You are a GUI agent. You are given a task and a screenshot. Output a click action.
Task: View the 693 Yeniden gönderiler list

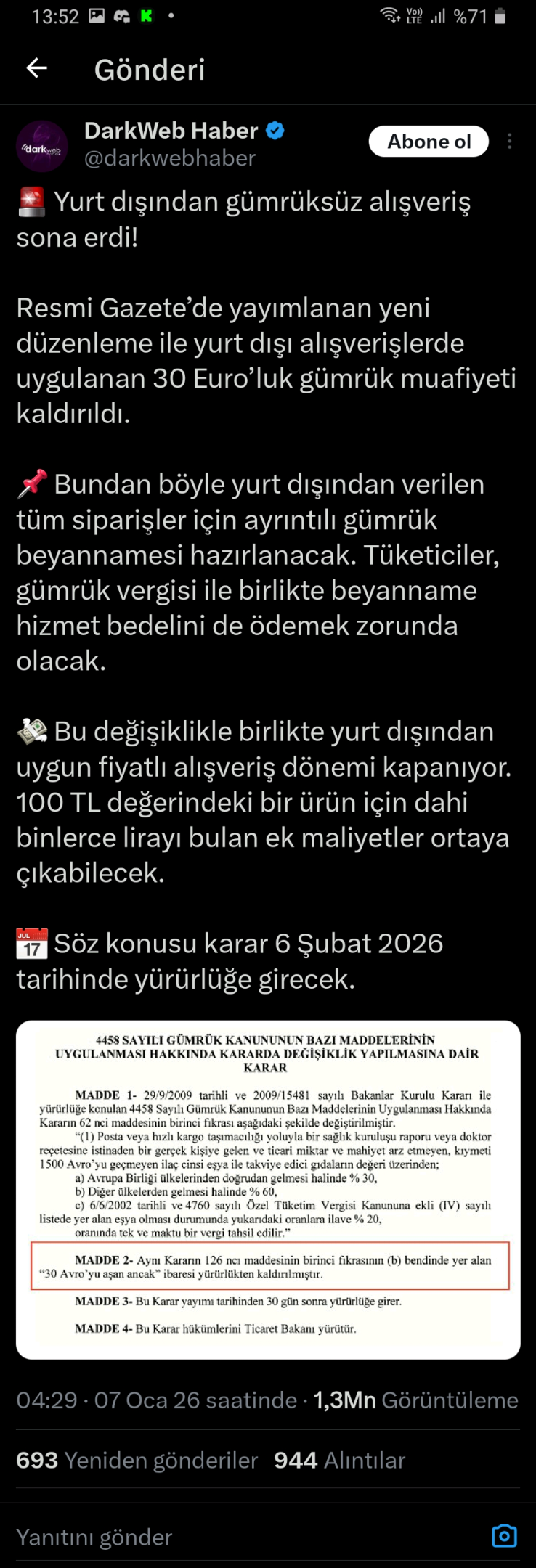click(x=137, y=1460)
